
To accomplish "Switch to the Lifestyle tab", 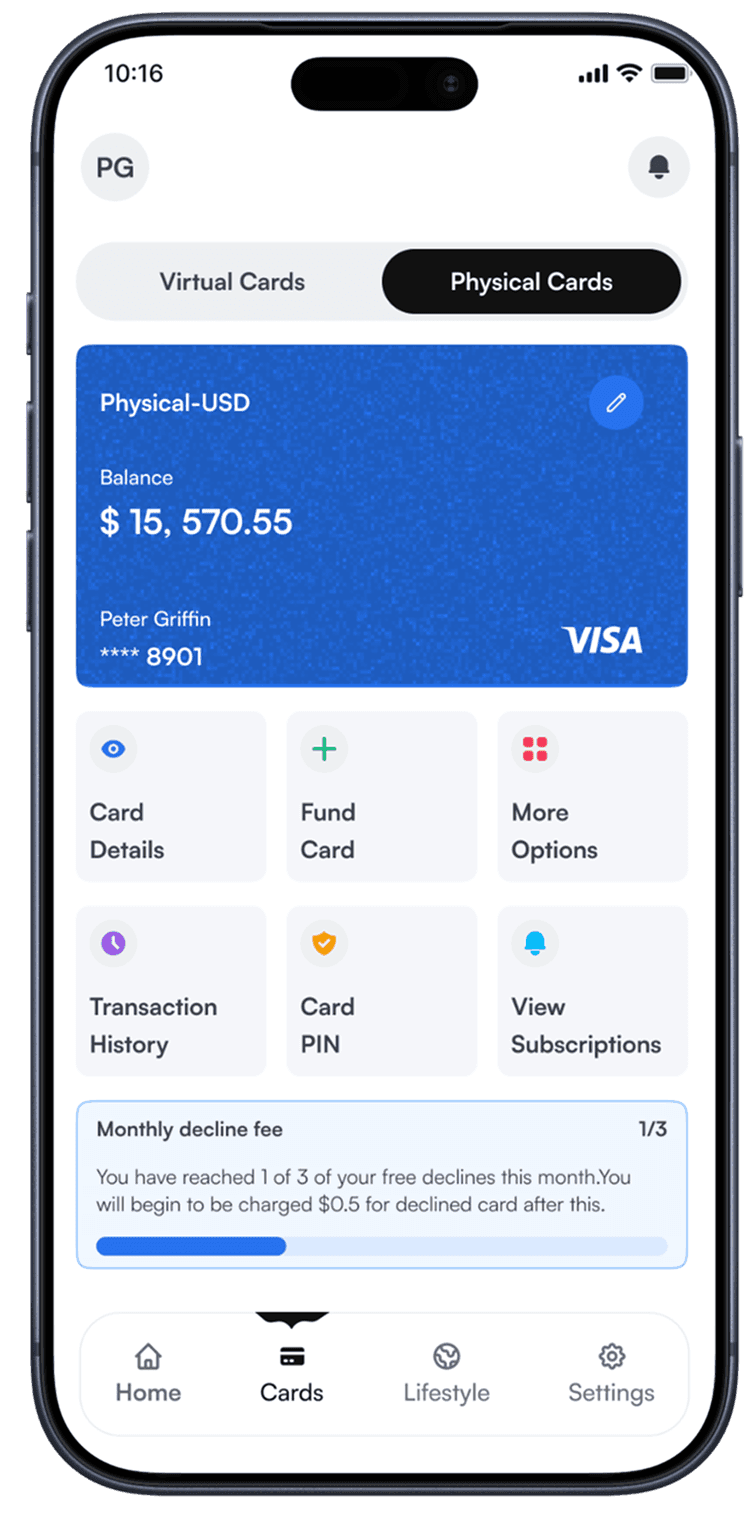I will tap(446, 1374).
